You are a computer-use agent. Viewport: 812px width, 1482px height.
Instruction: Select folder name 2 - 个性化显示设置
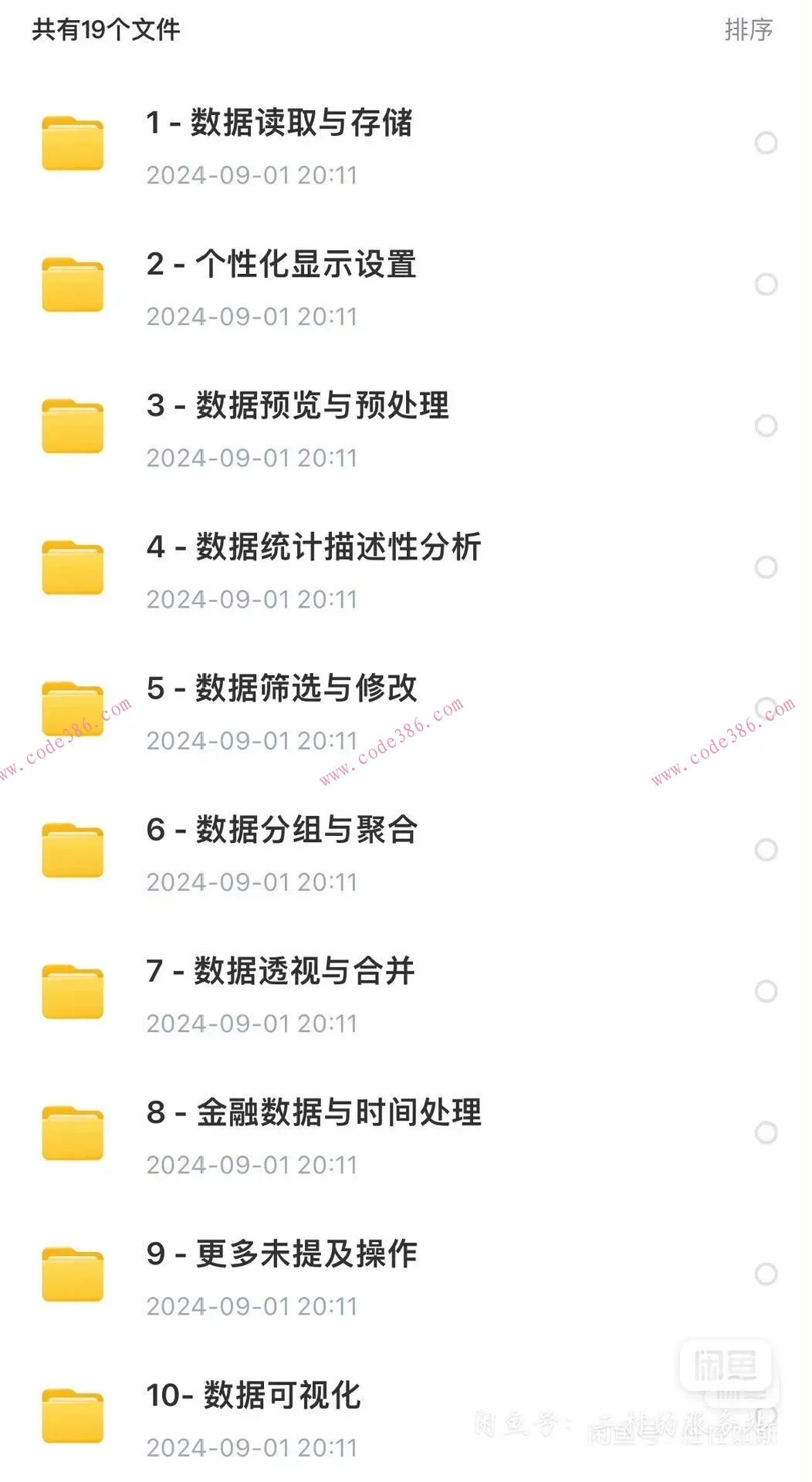click(282, 266)
